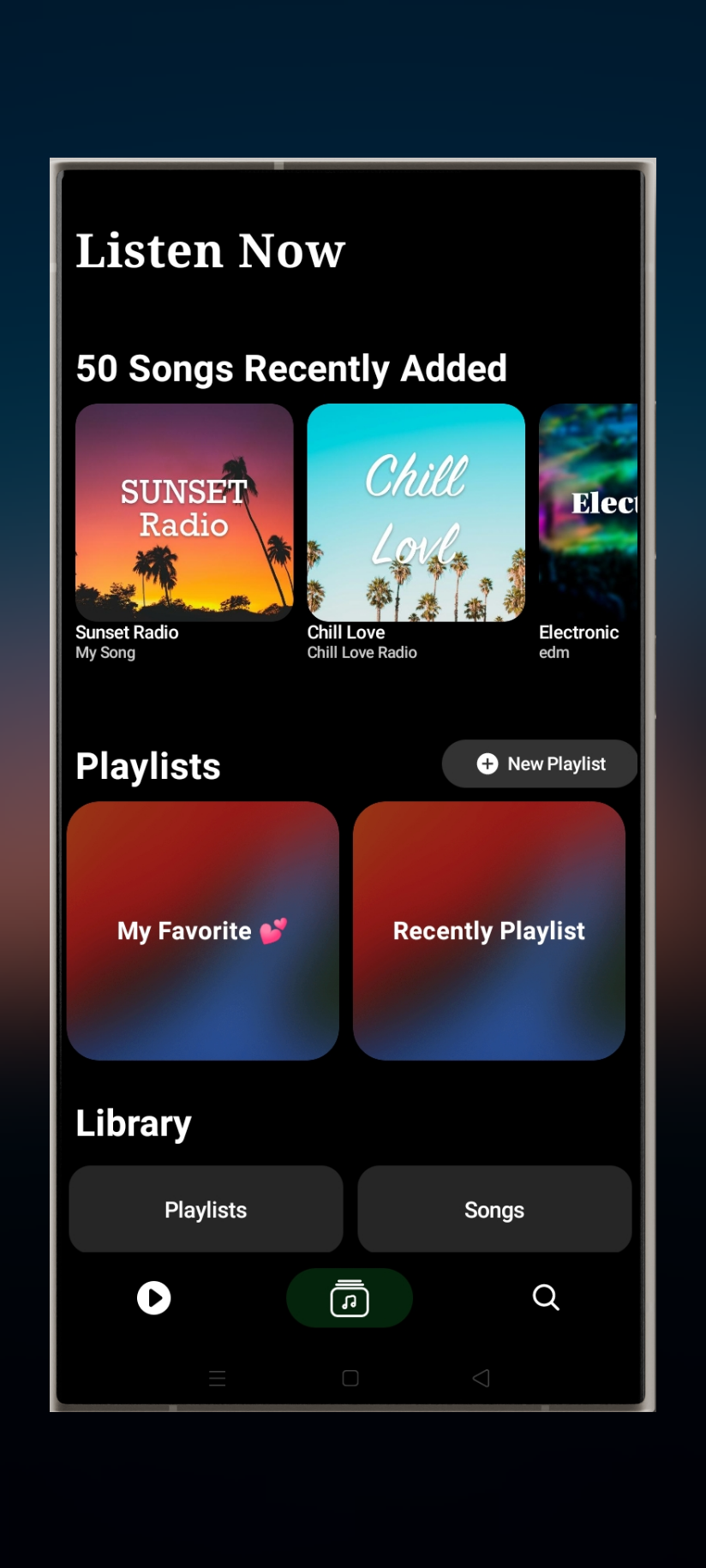Open the Recently Playlist card

(x=489, y=931)
